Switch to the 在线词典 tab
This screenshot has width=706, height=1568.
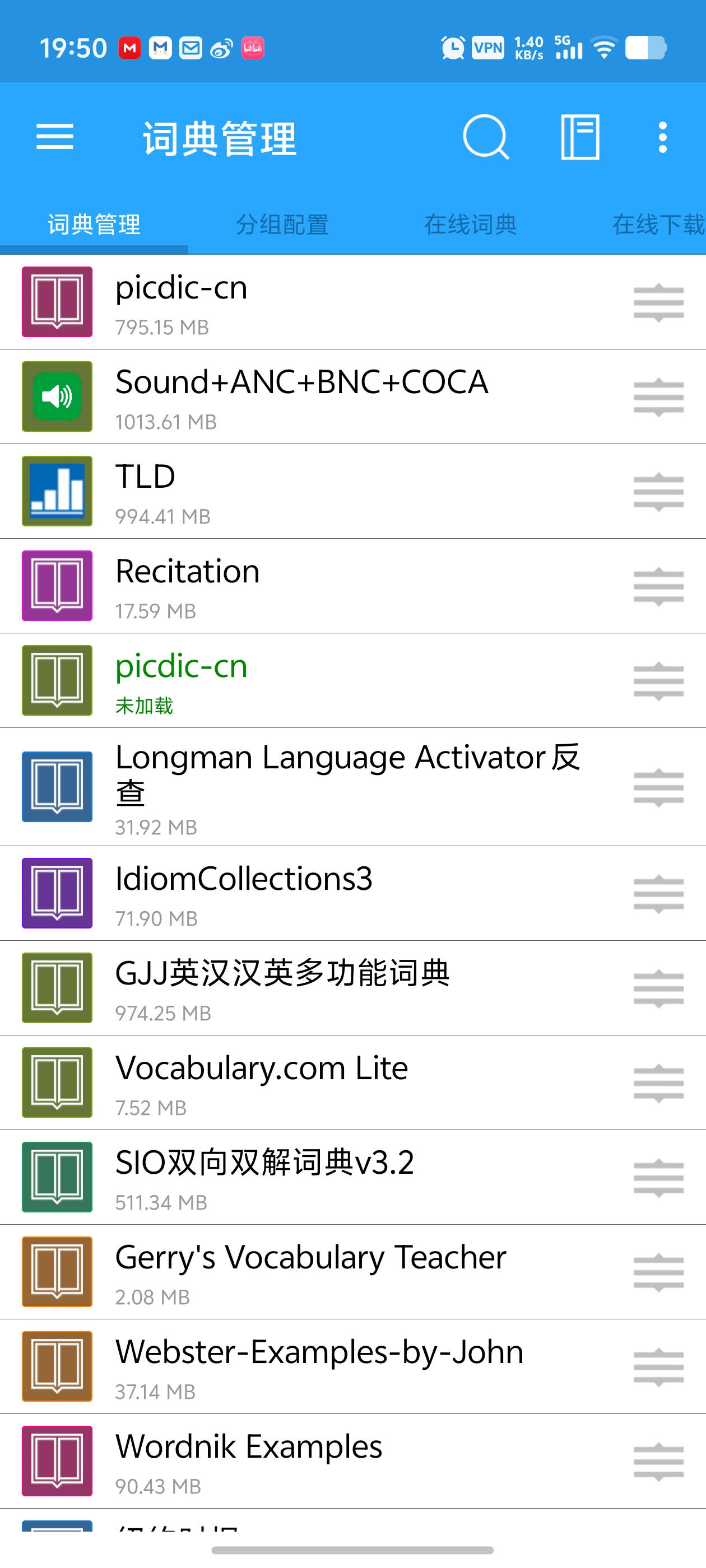tap(470, 225)
